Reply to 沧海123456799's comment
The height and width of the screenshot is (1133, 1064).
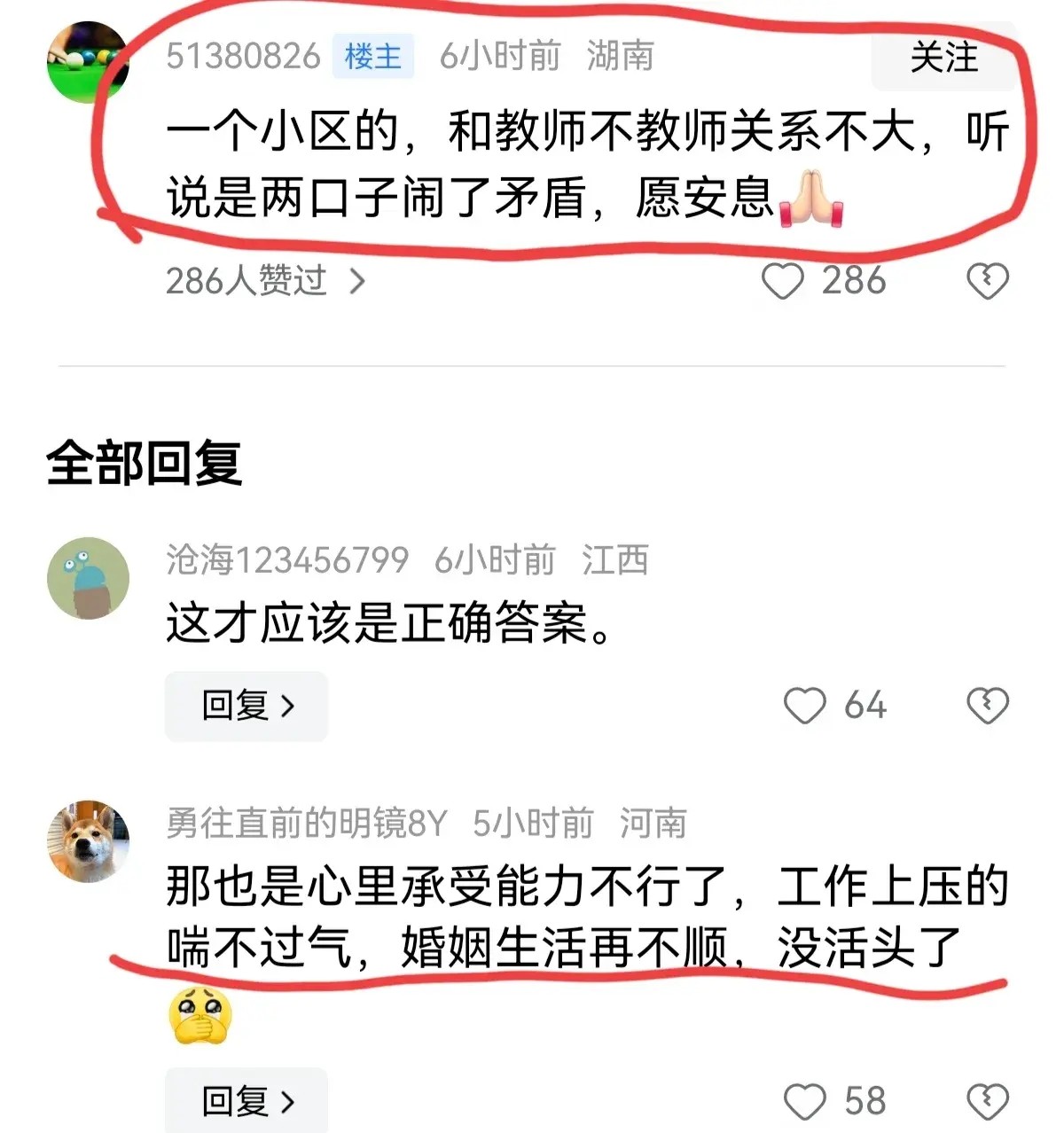246,706
